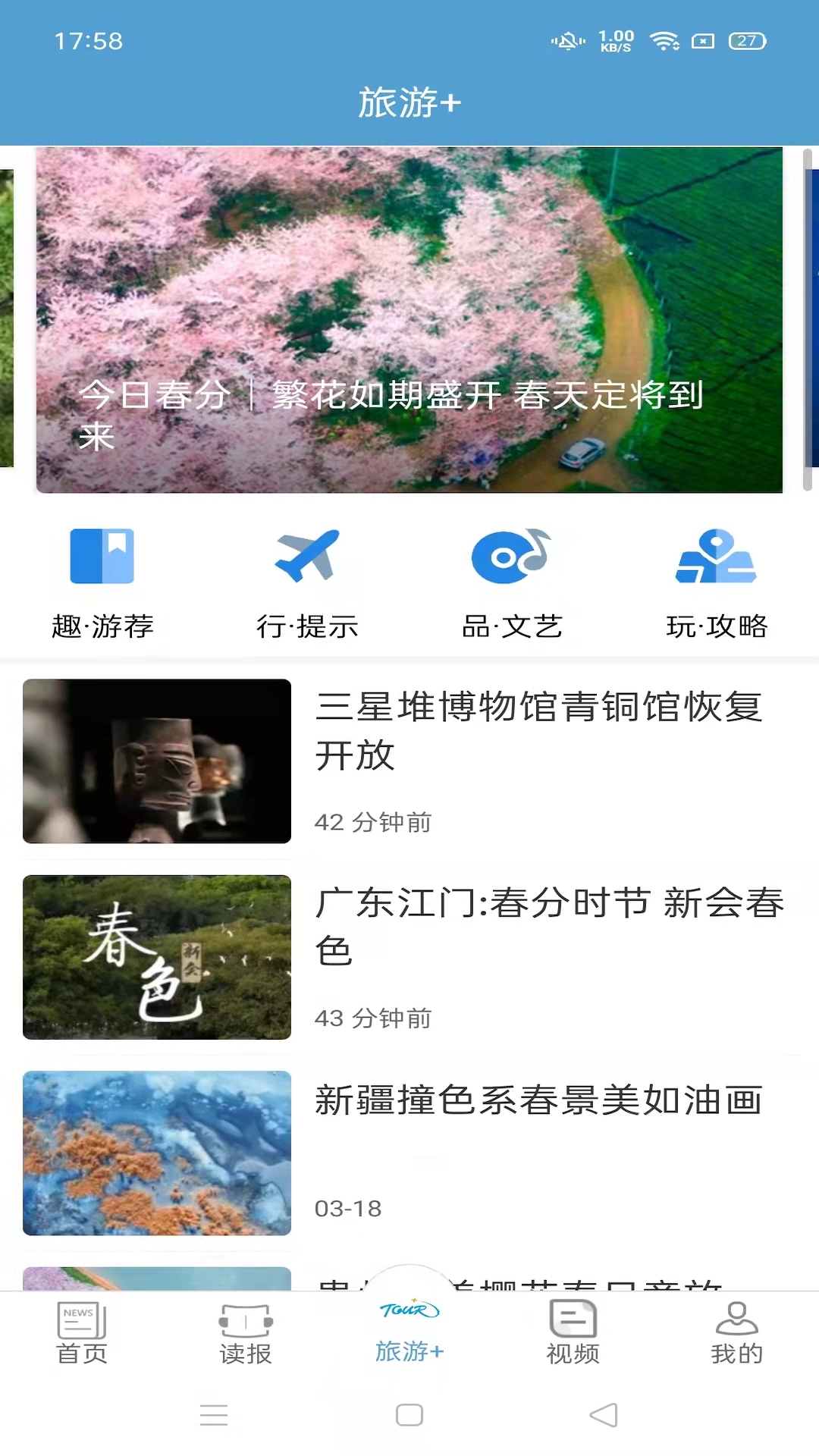819x1456 pixels.
Task: Read the 三星堆博物馆青铜馆恢复开放 article
Action: point(409,761)
